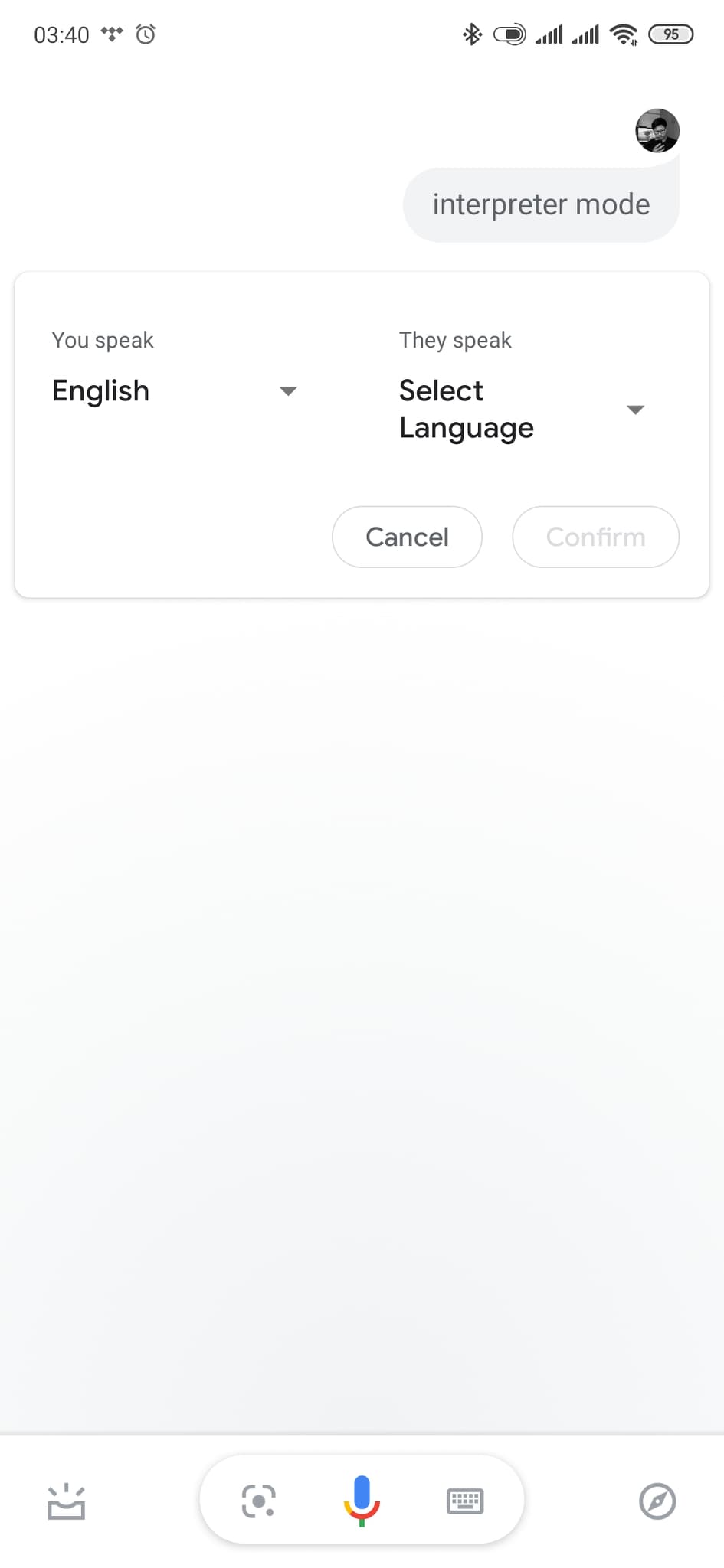Switch to keyboard input
The height and width of the screenshot is (1568, 724).
click(465, 1501)
